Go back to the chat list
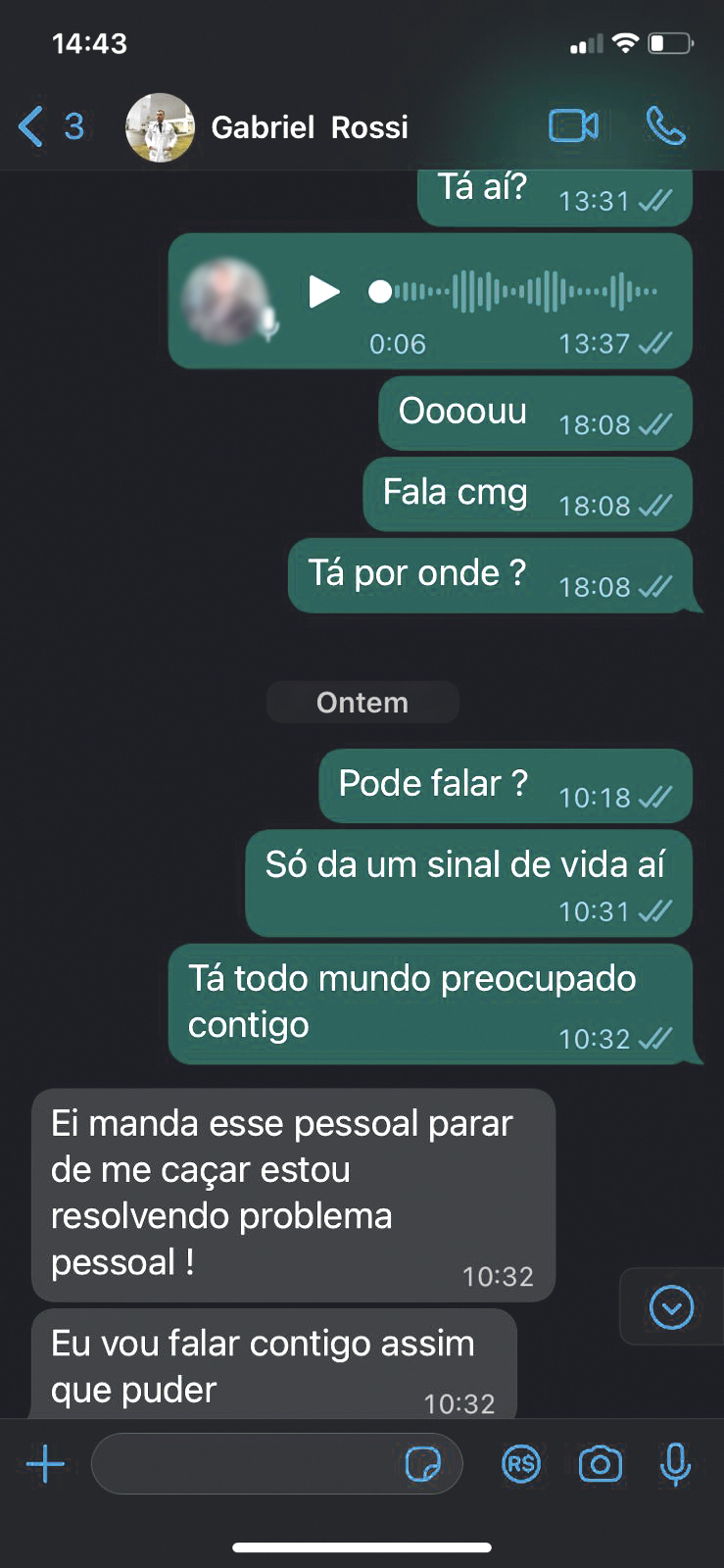This screenshot has height=1568, width=724. point(50,126)
